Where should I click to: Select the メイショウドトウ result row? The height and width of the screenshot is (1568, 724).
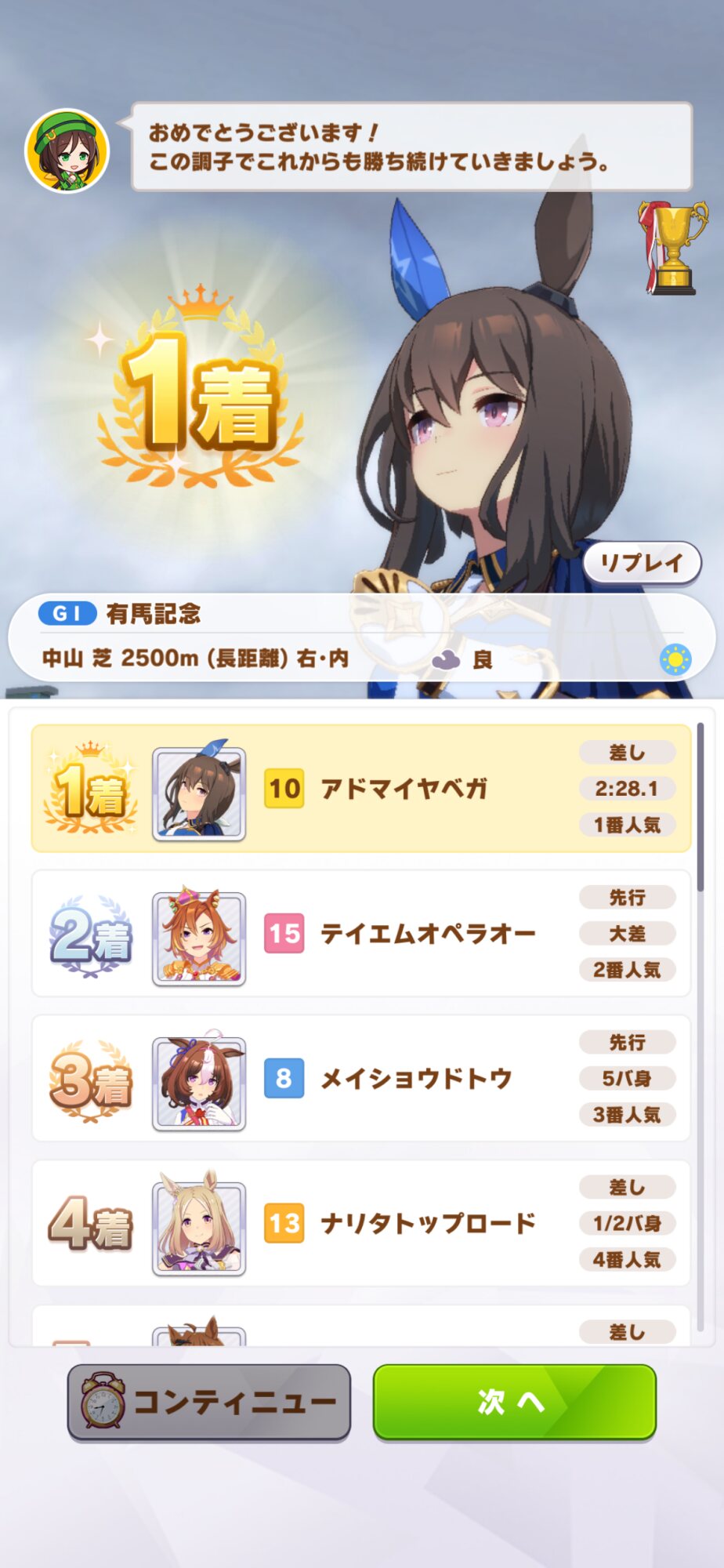pyautogui.click(x=360, y=1079)
